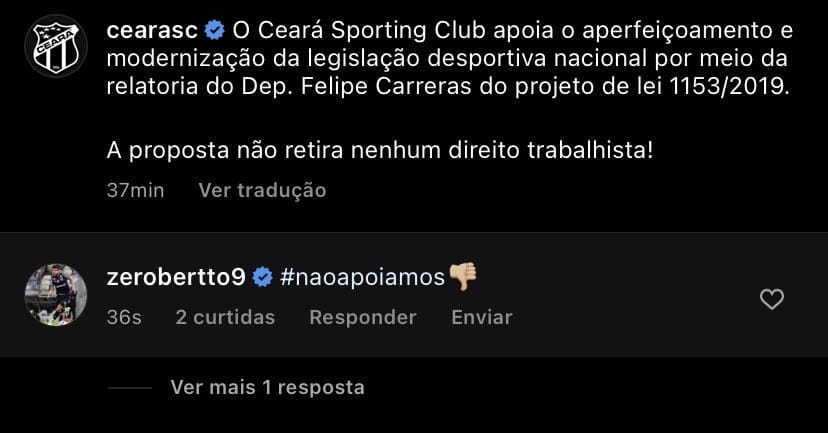
Task: Open the zerobertto9 username link
Action: [x=175, y=278]
